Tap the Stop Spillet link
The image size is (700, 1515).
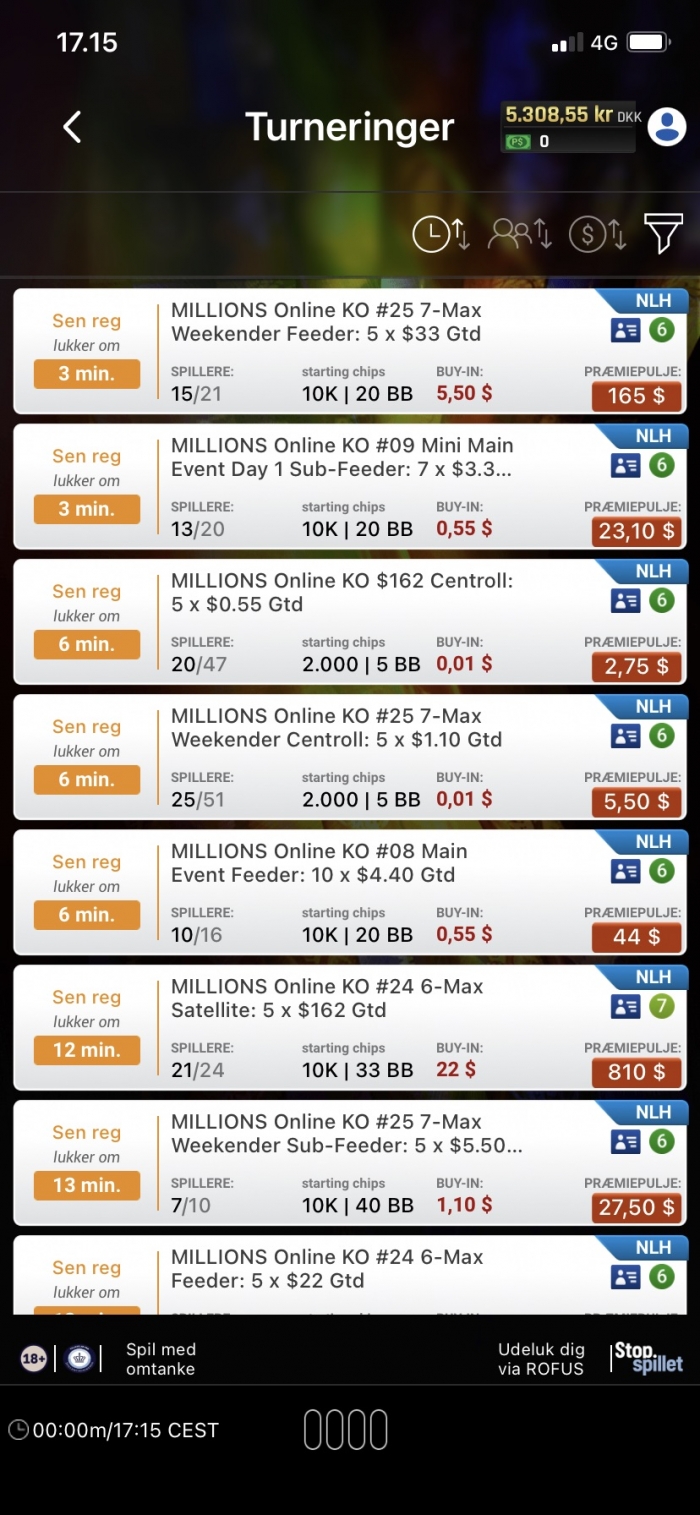click(x=648, y=1358)
